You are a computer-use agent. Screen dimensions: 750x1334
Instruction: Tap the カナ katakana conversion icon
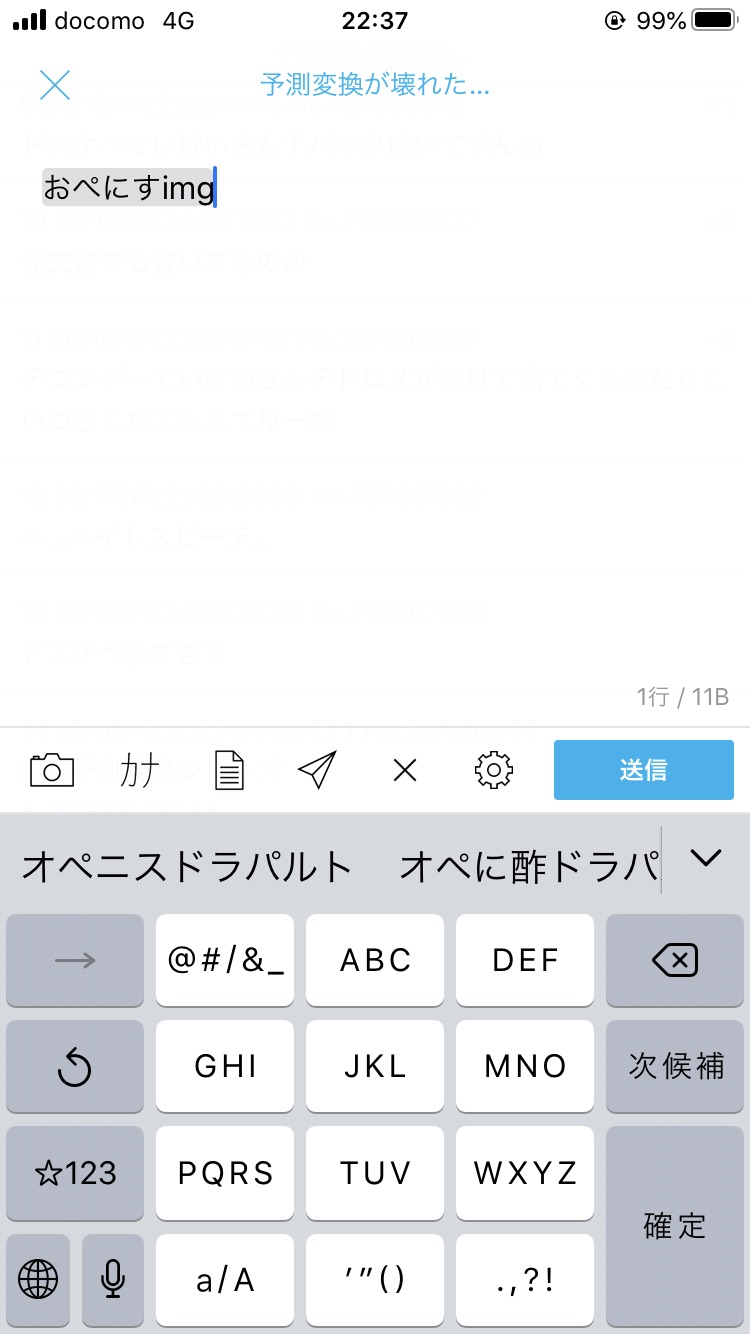coord(140,770)
